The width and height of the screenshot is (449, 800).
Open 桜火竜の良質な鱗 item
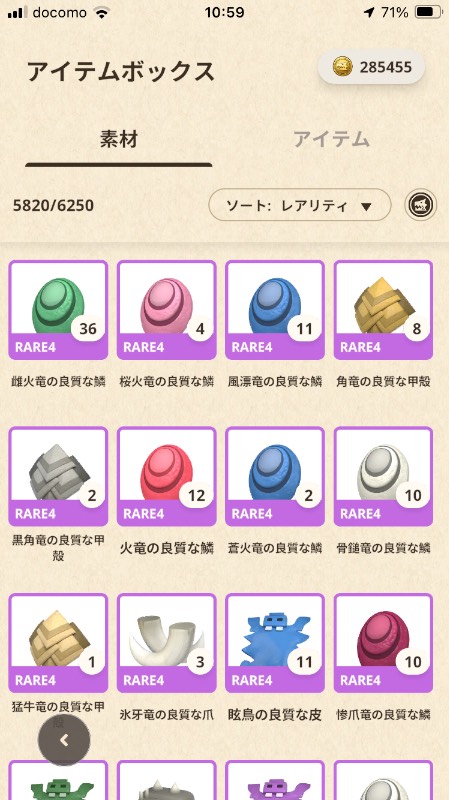(x=166, y=310)
